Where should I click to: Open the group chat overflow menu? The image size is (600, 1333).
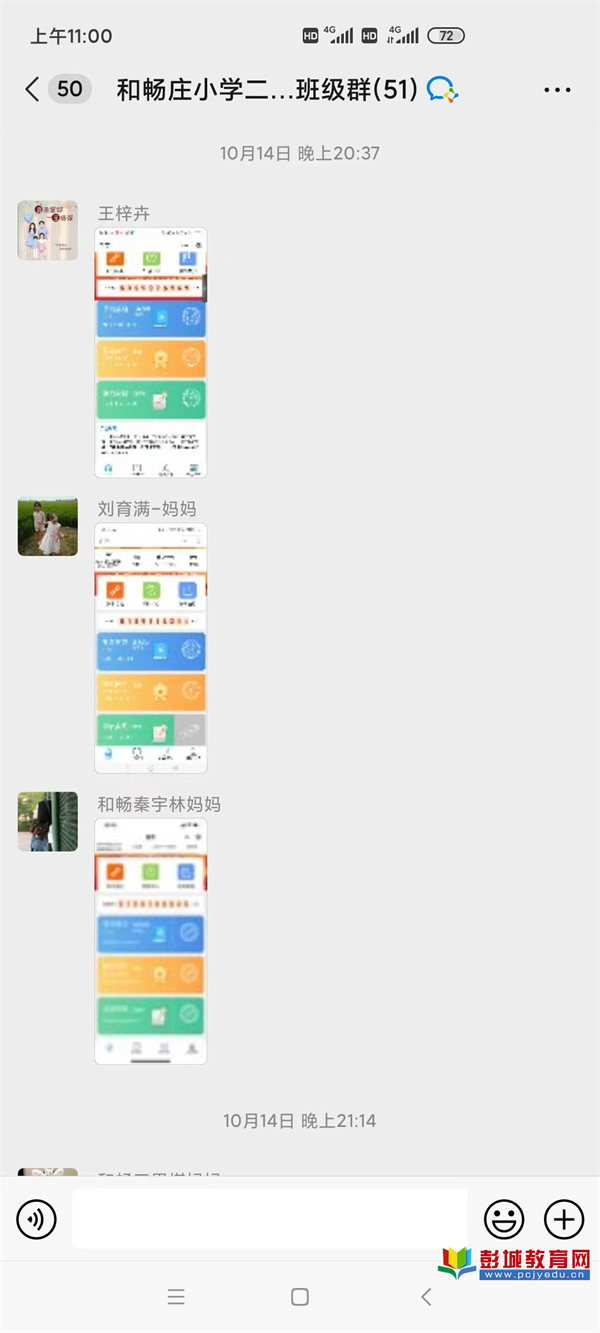557,90
